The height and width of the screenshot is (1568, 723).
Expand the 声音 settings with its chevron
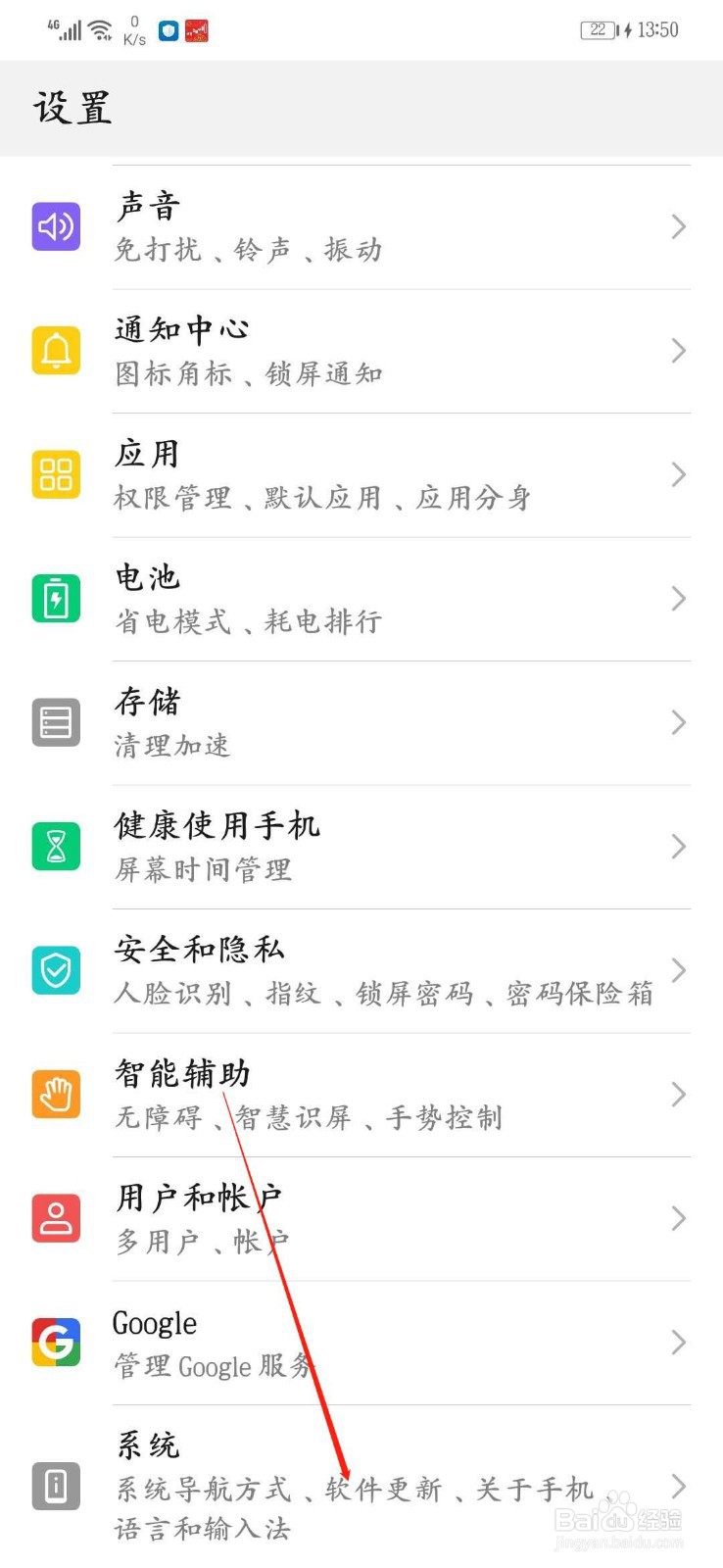pyautogui.click(x=679, y=227)
